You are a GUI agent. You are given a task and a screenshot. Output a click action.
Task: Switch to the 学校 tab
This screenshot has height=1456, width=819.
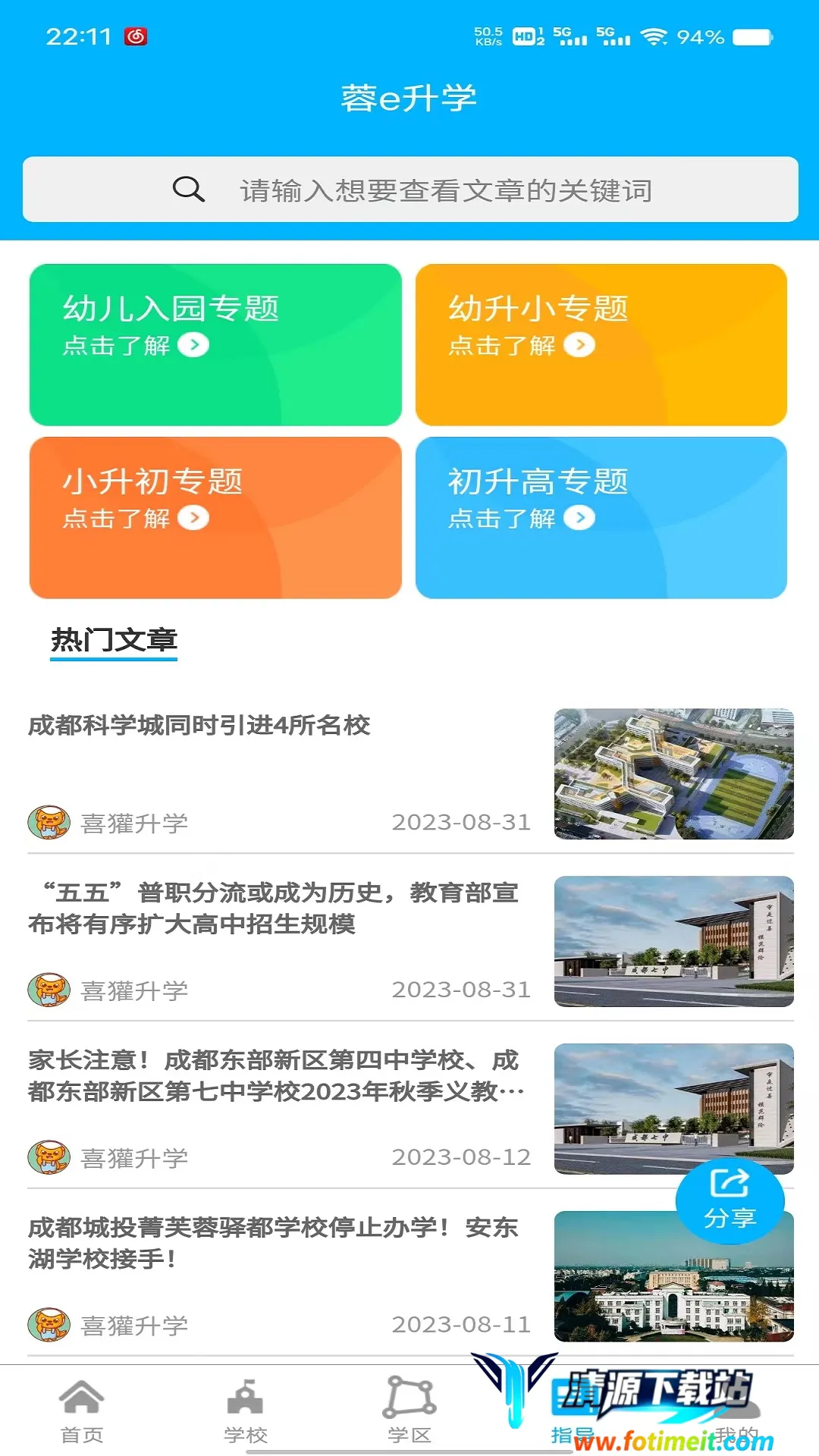pyautogui.click(x=246, y=1412)
